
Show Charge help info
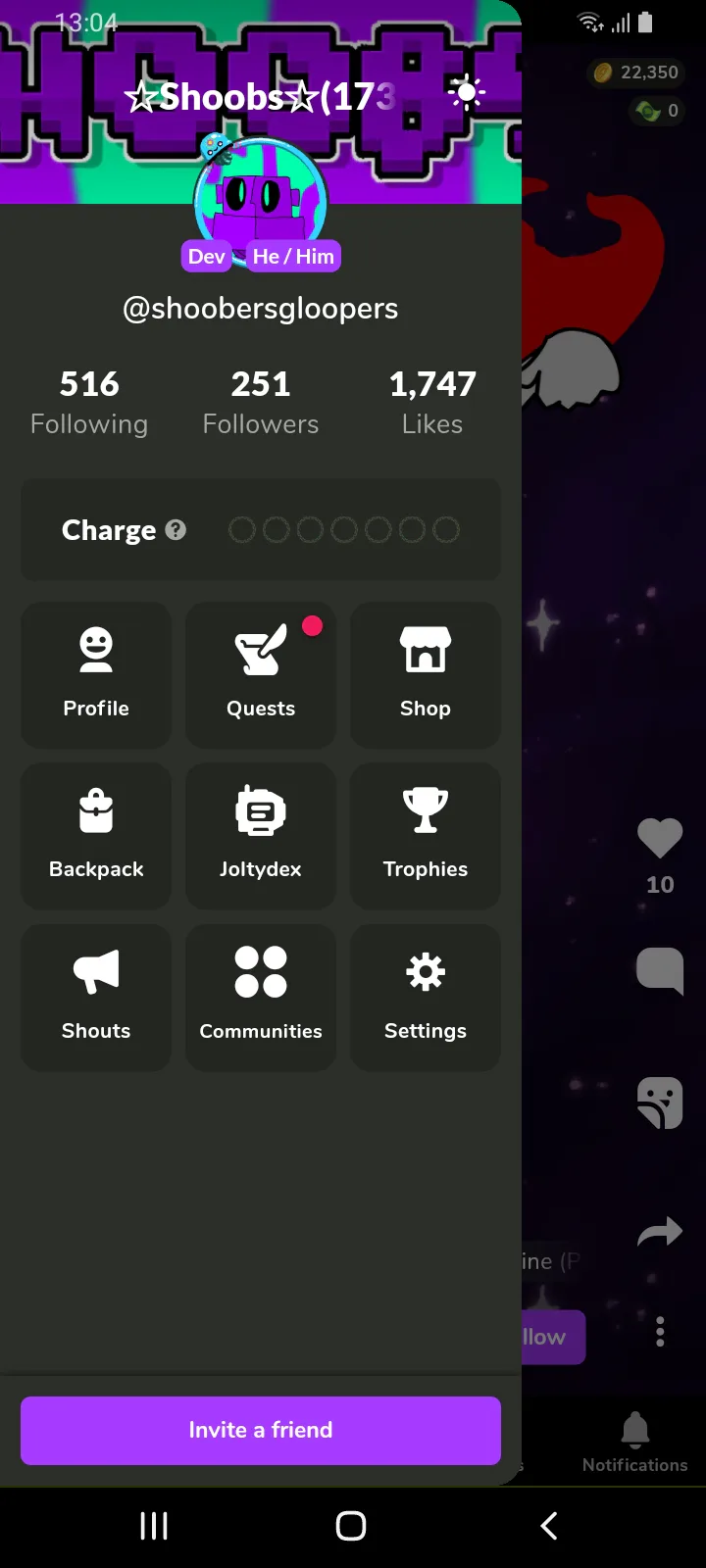coord(176,530)
